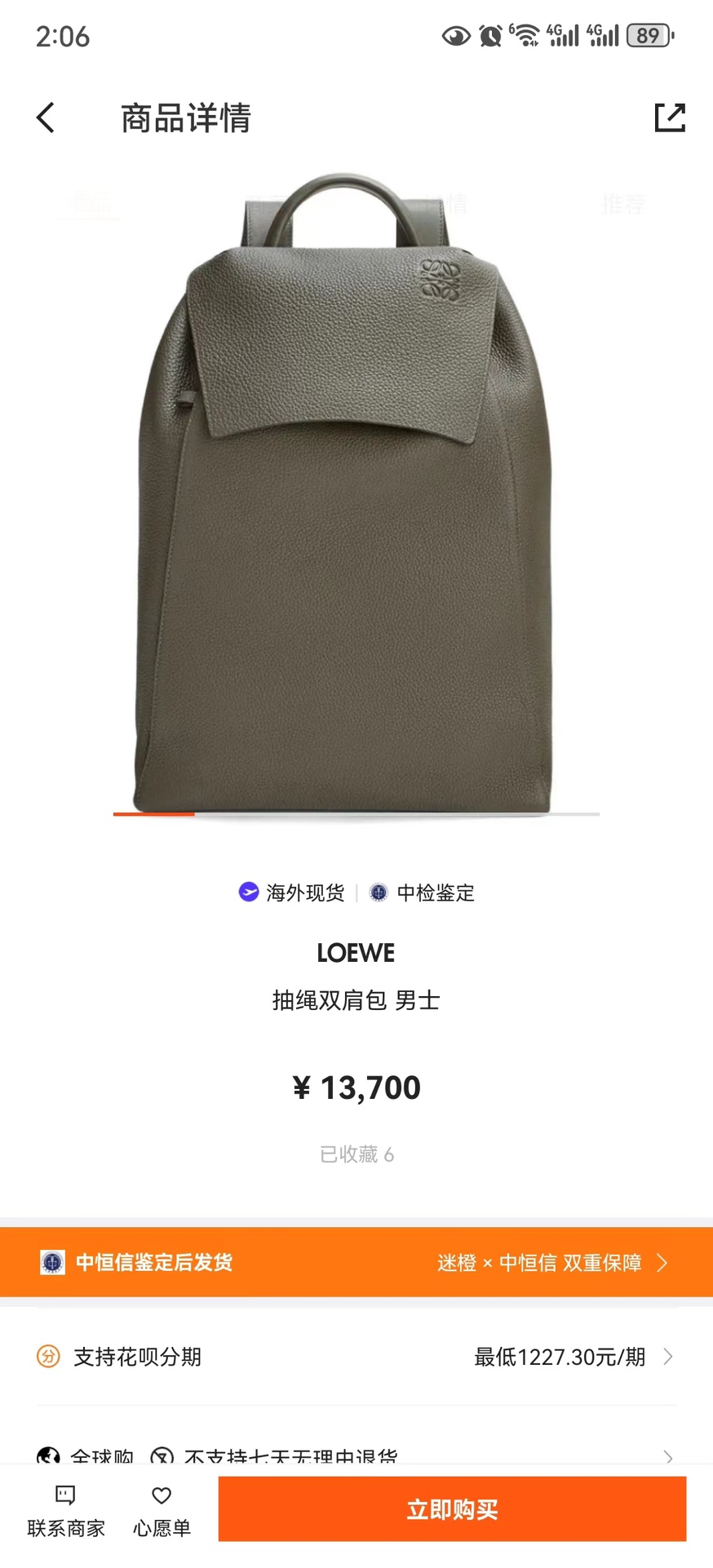Add the backpack to your 心愿单 wishlist
Image resolution: width=713 pixels, height=1568 pixels.
(161, 1508)
